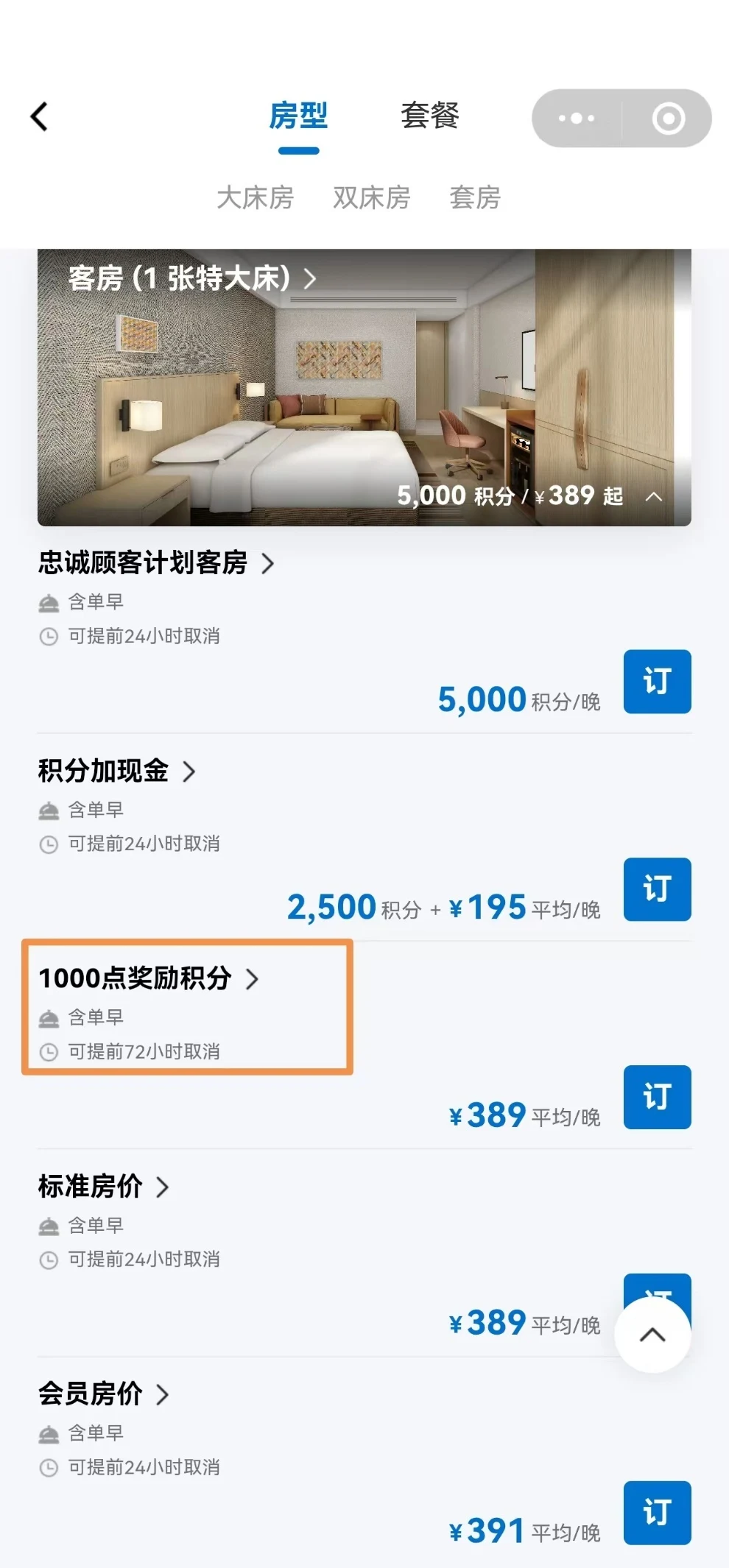Filter by 套房

point(475,197)
